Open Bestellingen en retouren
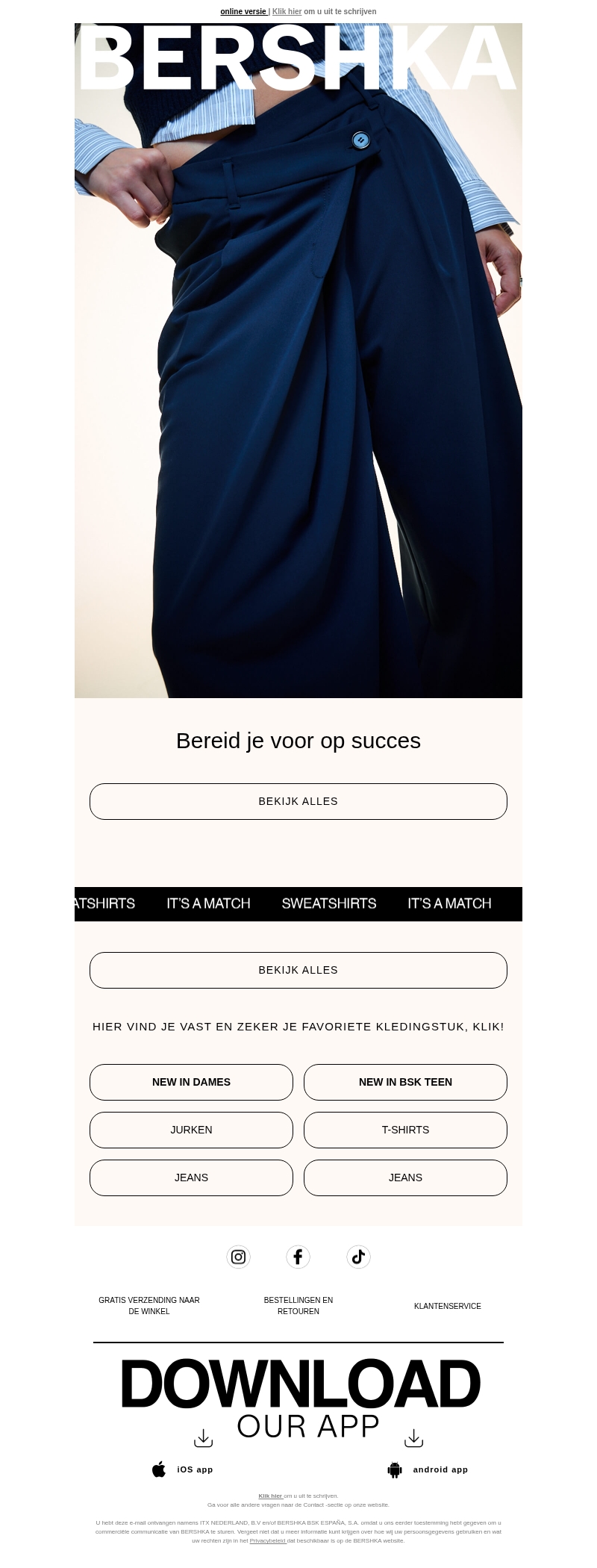 pyautogui.click(x=298, y=1305)
